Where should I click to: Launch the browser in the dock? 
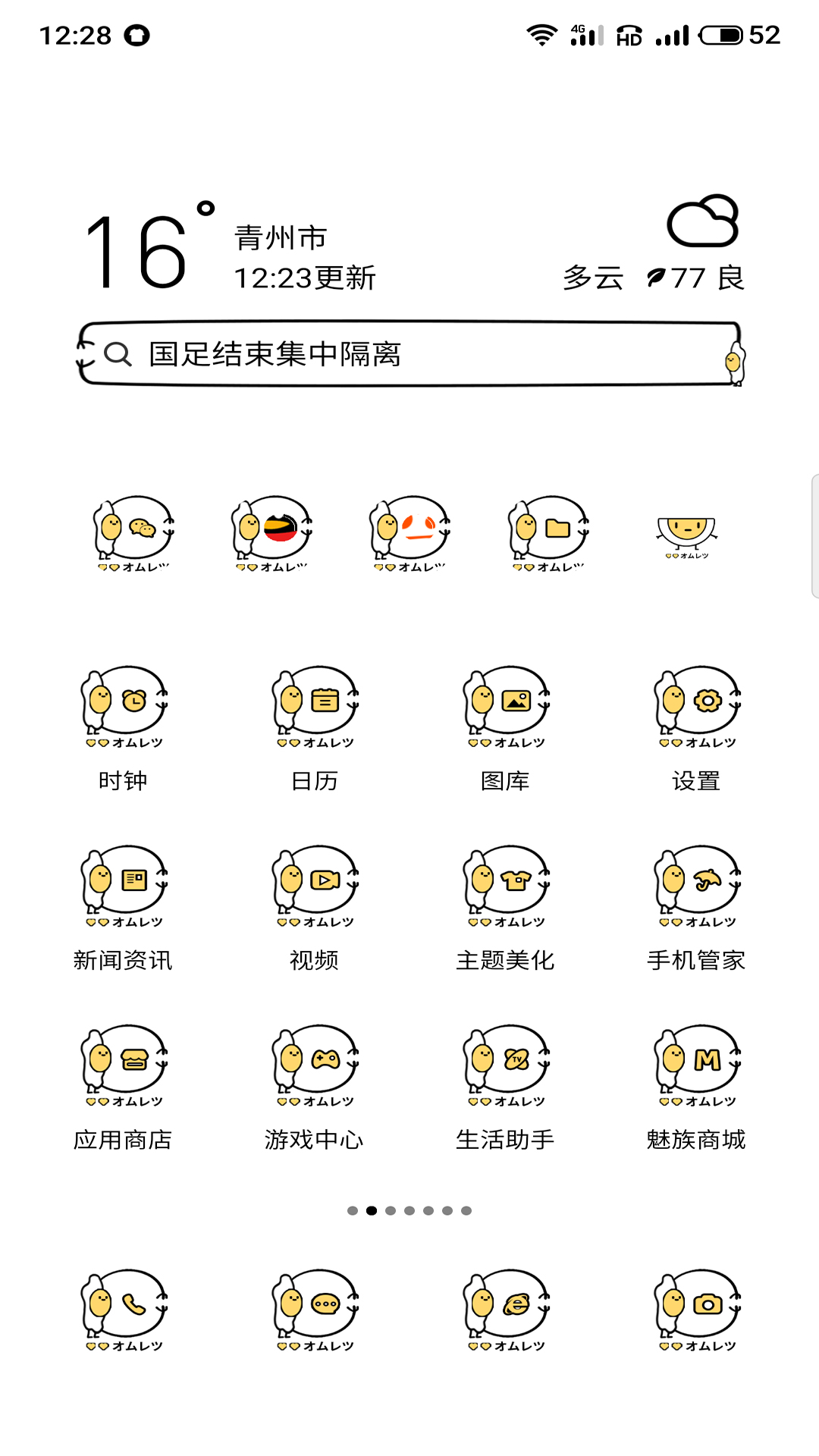(506, 1310)
